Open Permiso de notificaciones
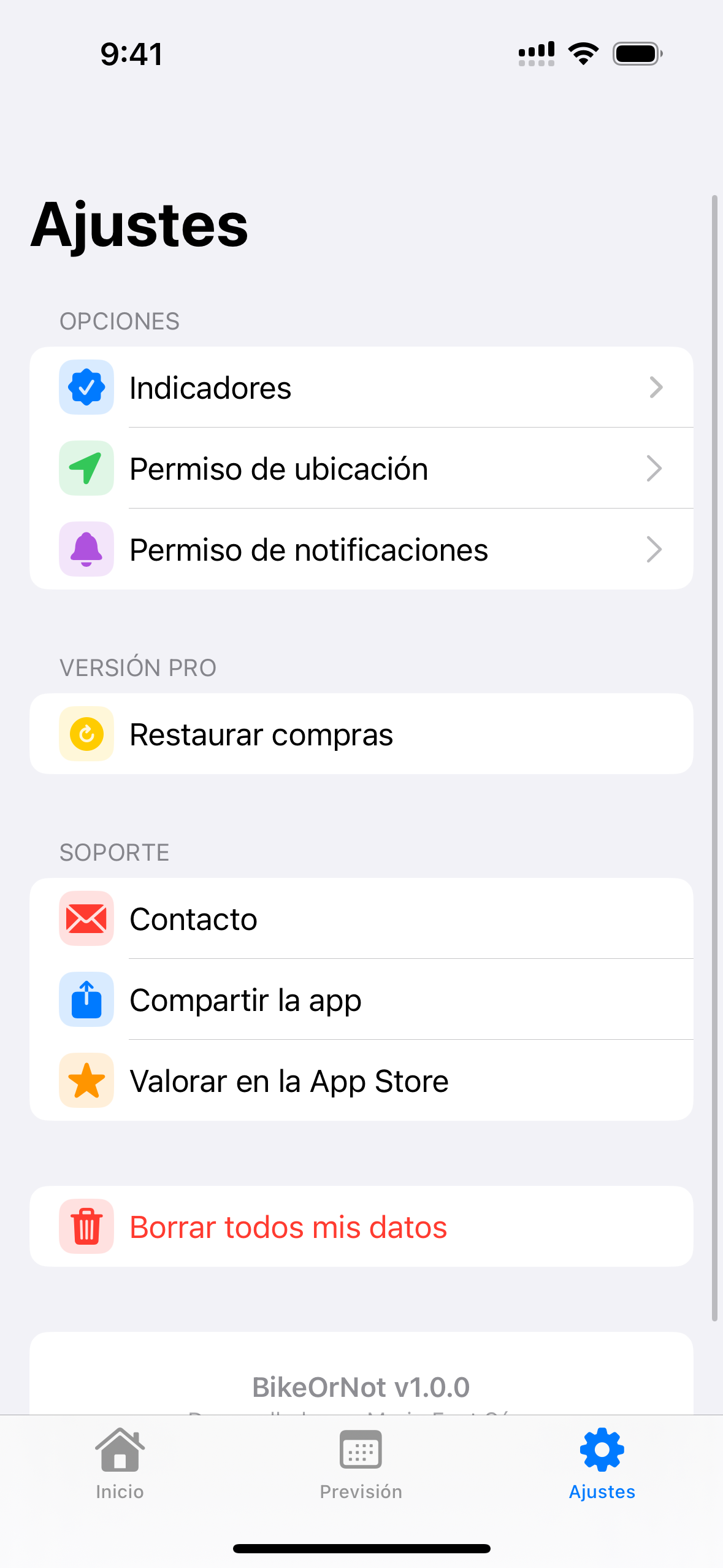 click(x=361, y=550)
